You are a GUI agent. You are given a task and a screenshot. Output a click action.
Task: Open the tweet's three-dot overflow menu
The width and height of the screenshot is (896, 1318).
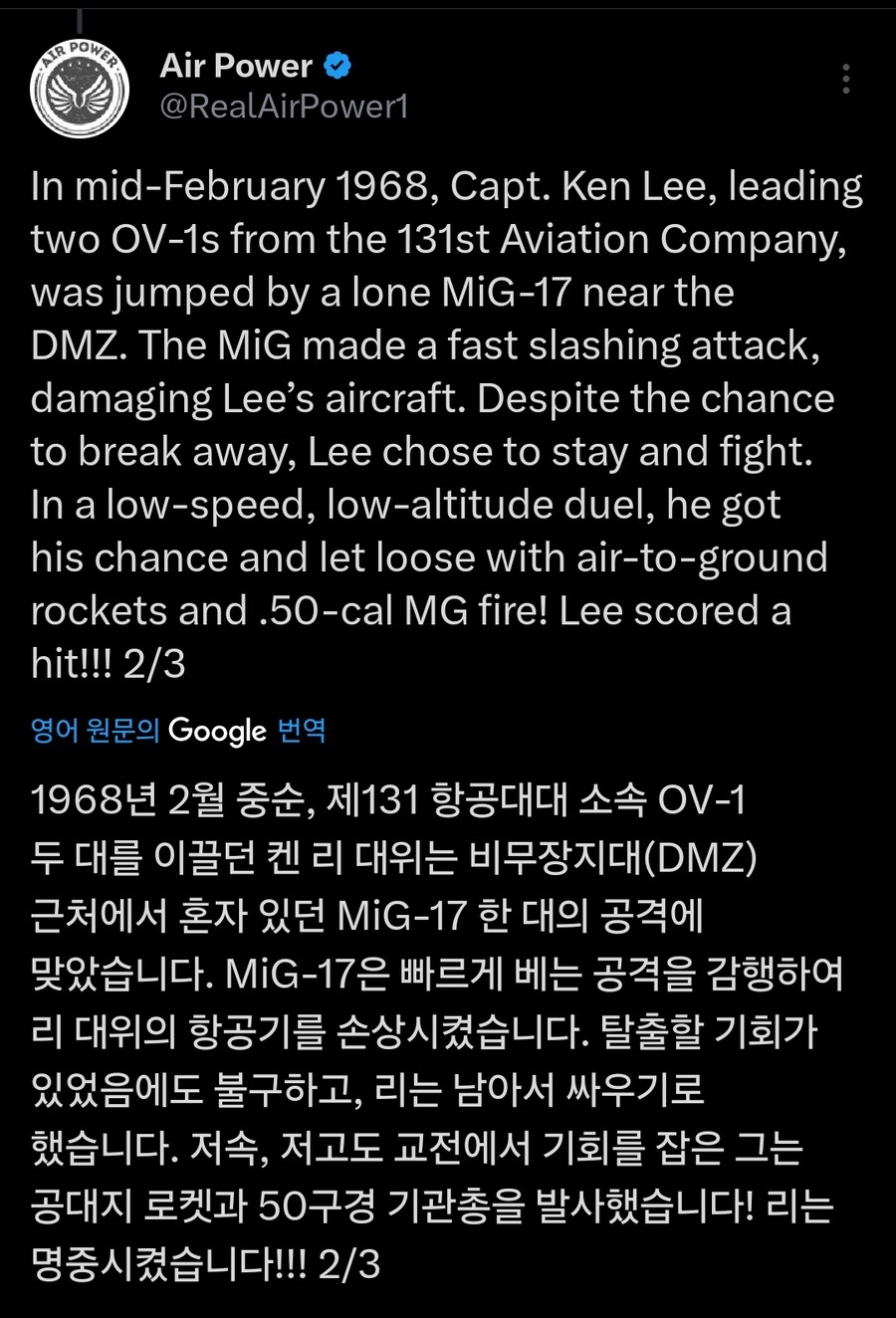point(845,80)
